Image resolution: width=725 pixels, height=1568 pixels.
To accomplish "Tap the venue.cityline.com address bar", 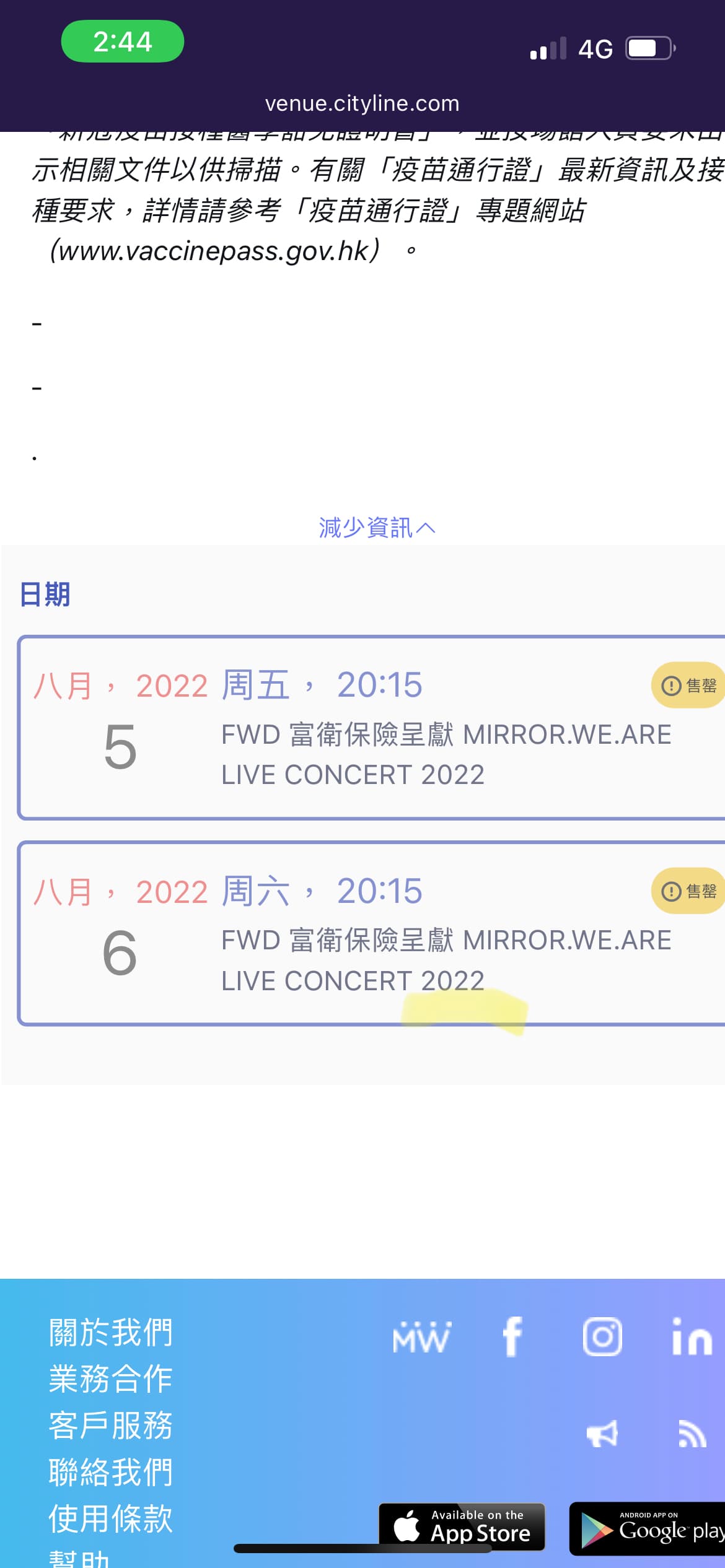I will click(x=362, y=103).
